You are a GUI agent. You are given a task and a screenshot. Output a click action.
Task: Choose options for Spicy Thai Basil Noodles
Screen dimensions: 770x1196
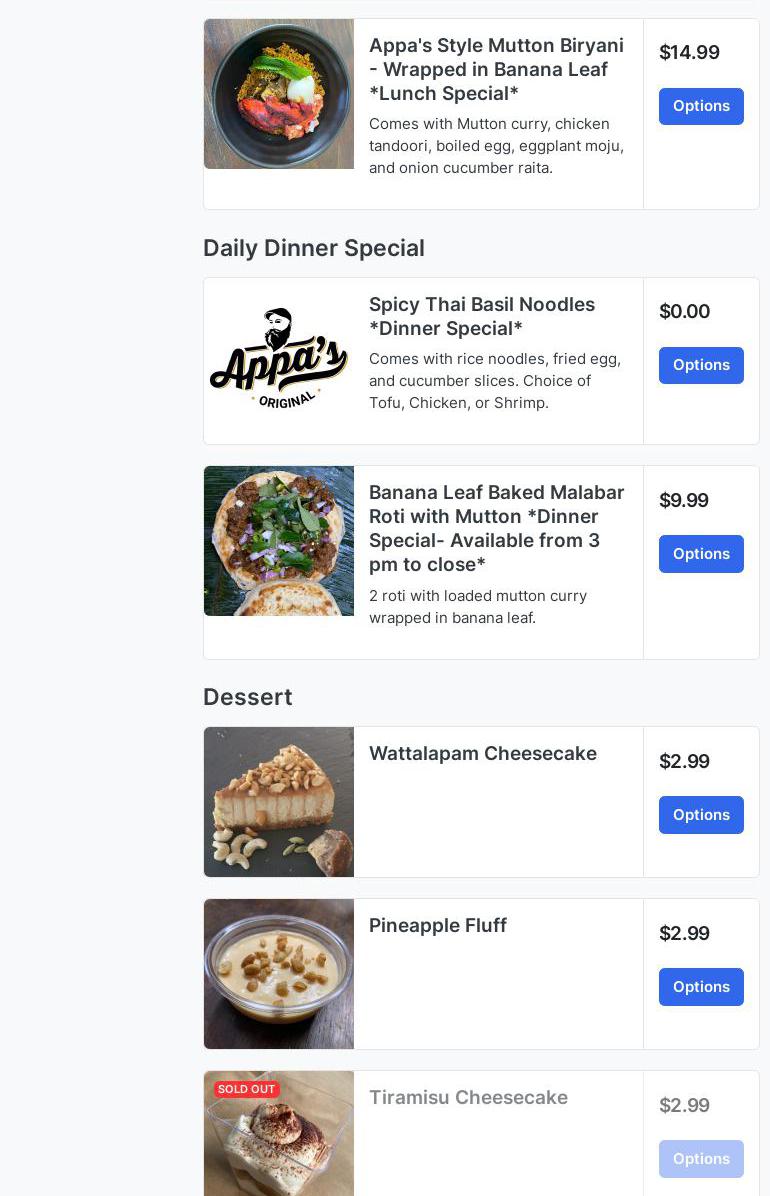701,365
